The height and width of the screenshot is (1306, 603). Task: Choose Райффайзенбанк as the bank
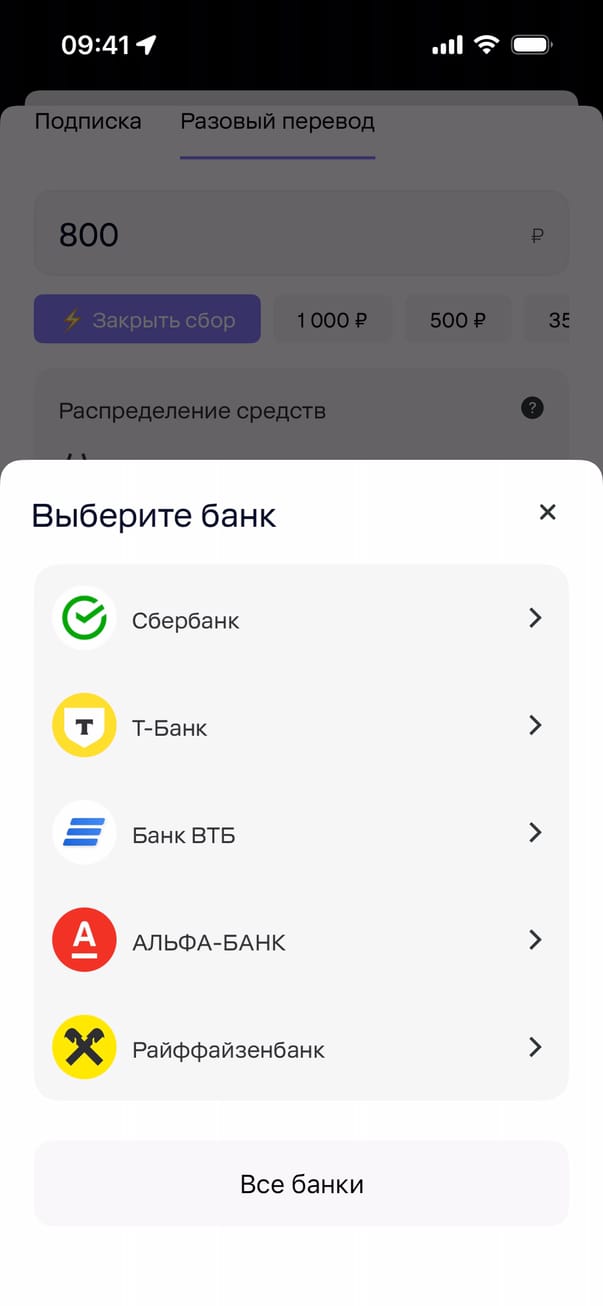[300, 1048]
